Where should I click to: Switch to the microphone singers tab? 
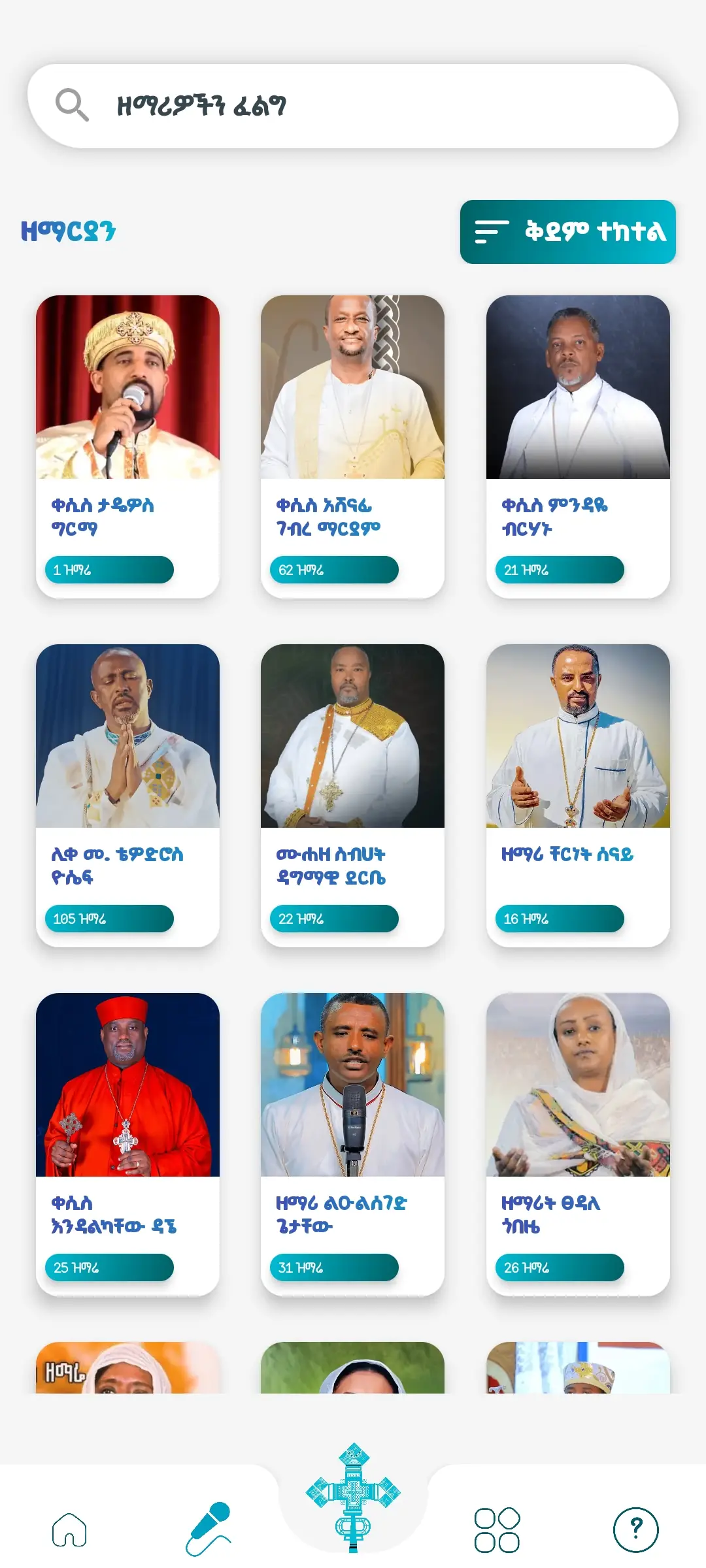209,1529
